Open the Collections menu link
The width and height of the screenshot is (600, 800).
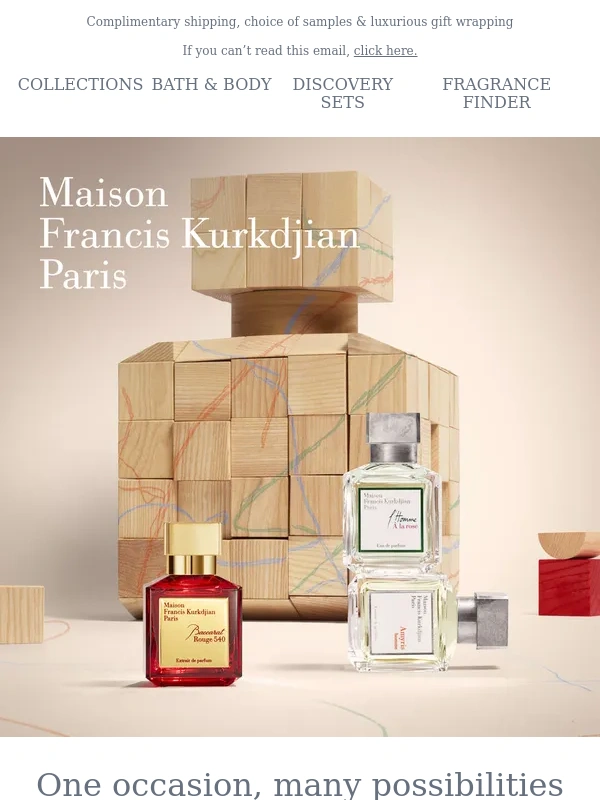80,85
